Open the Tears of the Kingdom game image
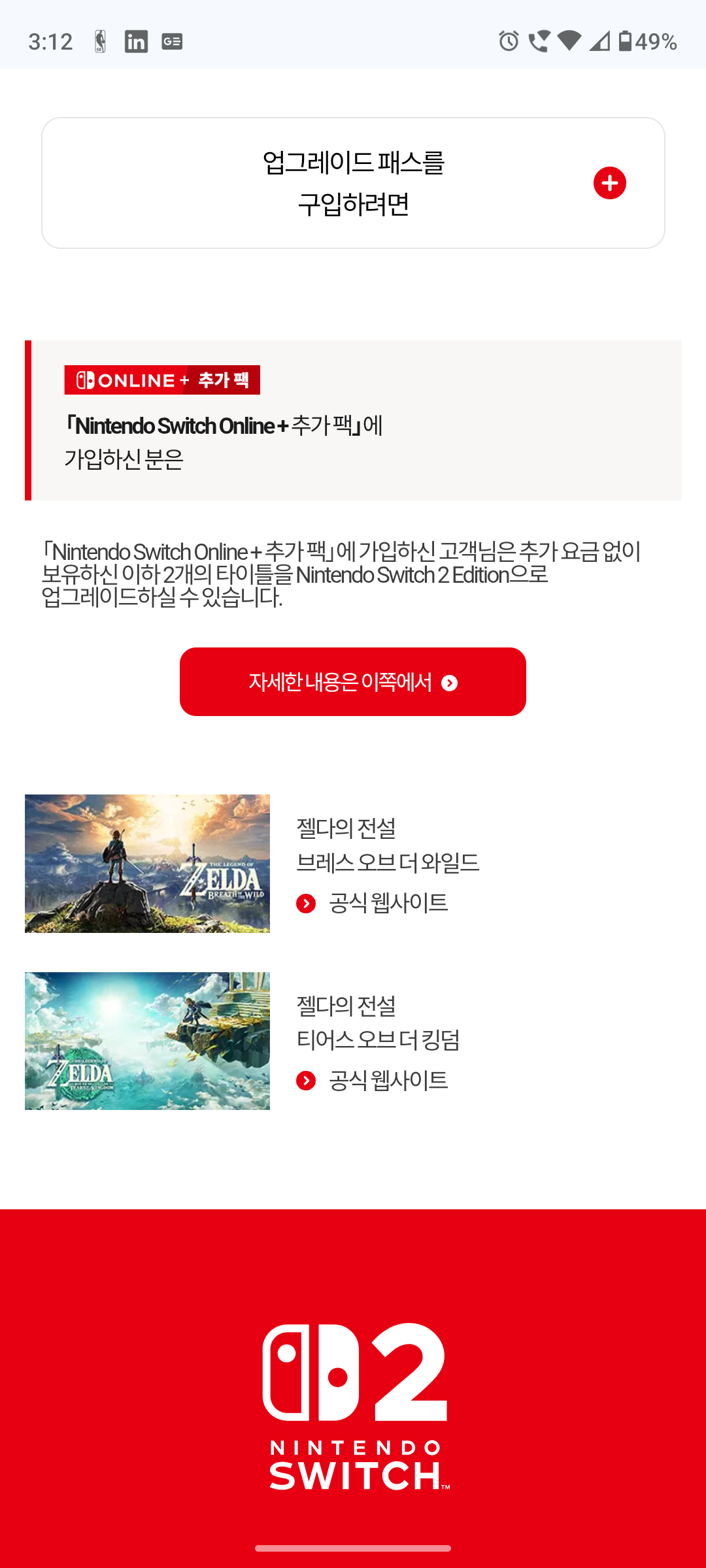This screenshot has height=1568, width=706. tap(147, 1041)
